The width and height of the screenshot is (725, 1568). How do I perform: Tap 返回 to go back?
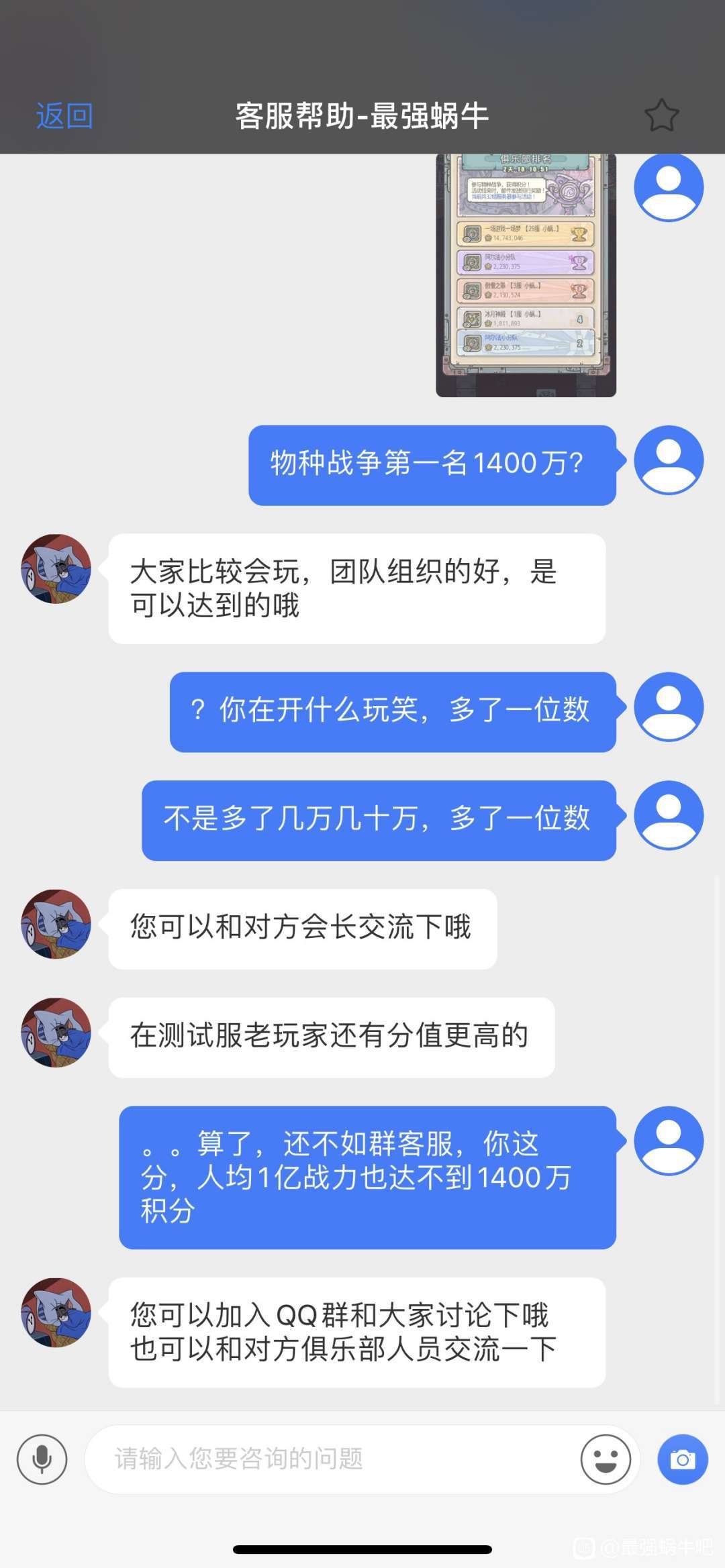point(64,116)
